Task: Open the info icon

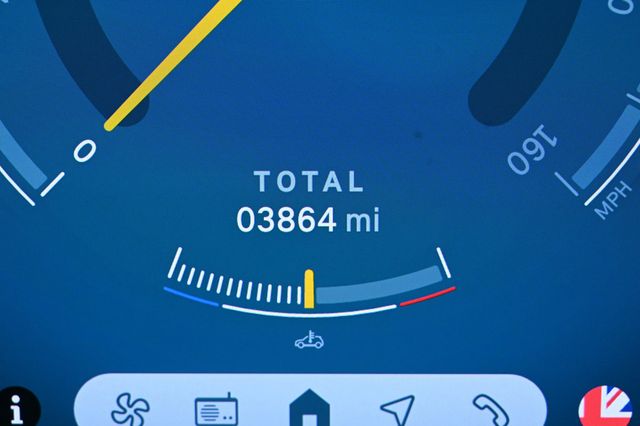Action: (18, 406)
